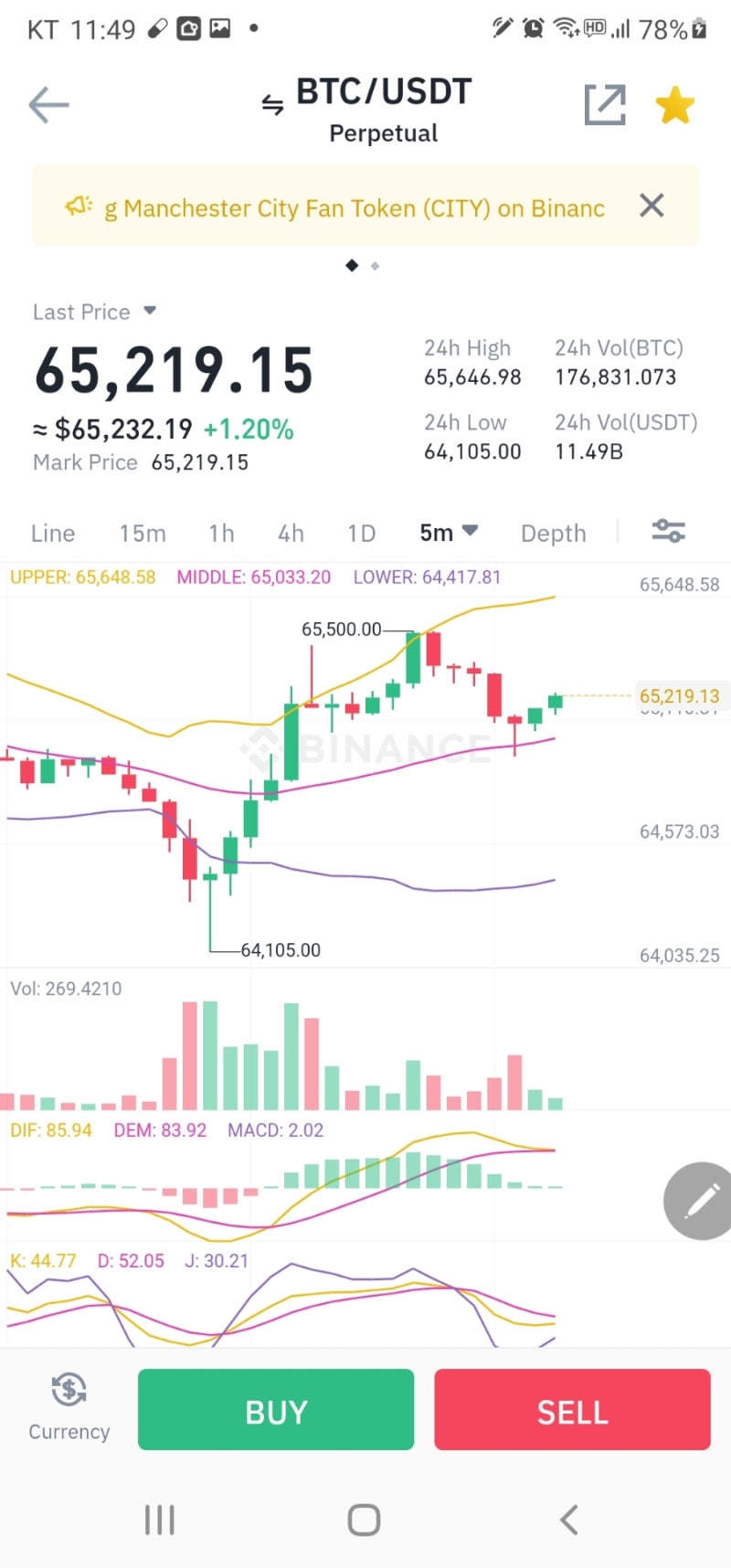Image resolution: width=731 pixels, height=1568 pixels.
Task: Select the 15m chart interval
Action: (143, 533)
